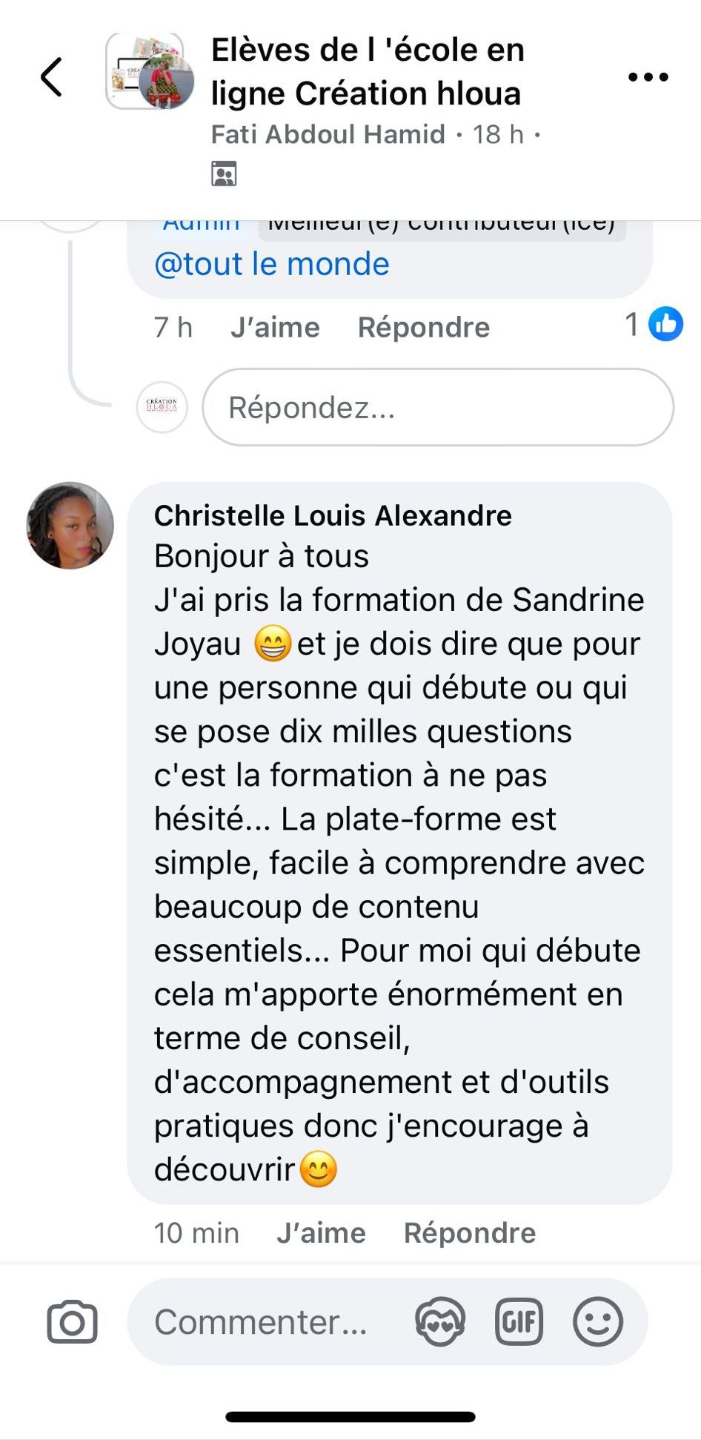Reply to the 7 h old comment
The image size is (701, 1440).
[423, 327]
